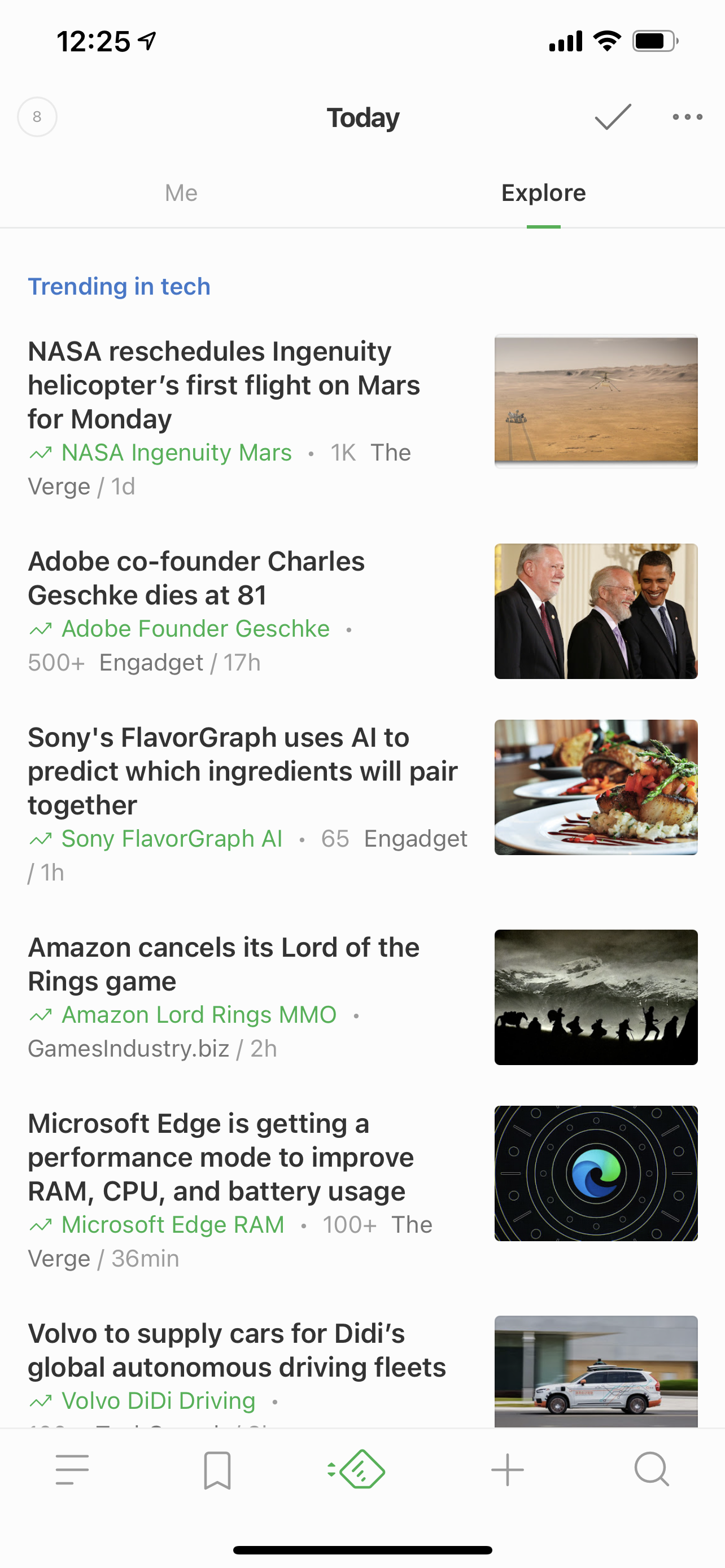This screenshot has height=1568, width=725.
Task: Open the Microsoft Edge performance mode article
Action: [x=220, y=1157]
